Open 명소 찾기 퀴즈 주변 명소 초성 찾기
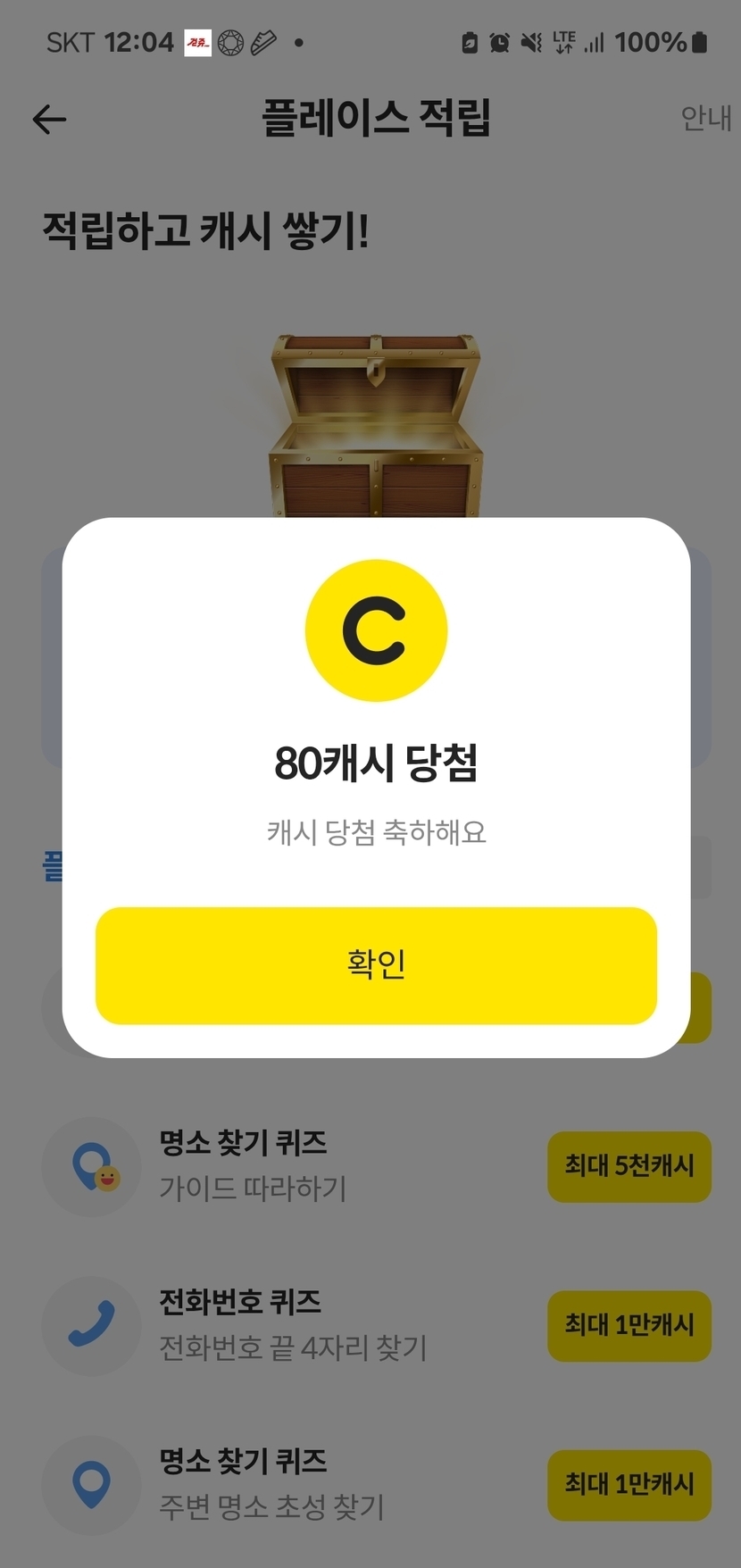741x1568 pixels. (x=271, y=1484)
